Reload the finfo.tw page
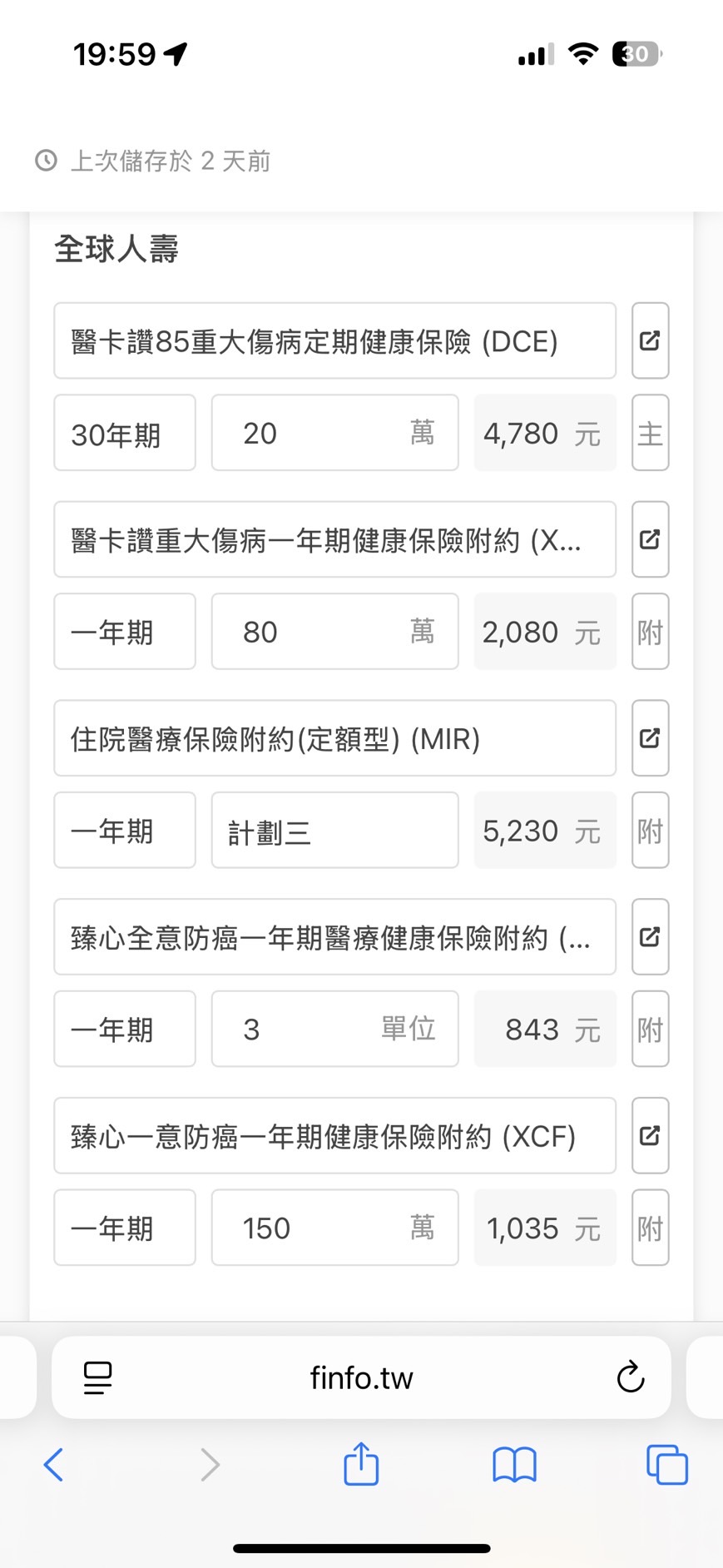Screen dimensions: 723x1568 pyautogui.click(x=630, y=1377)
